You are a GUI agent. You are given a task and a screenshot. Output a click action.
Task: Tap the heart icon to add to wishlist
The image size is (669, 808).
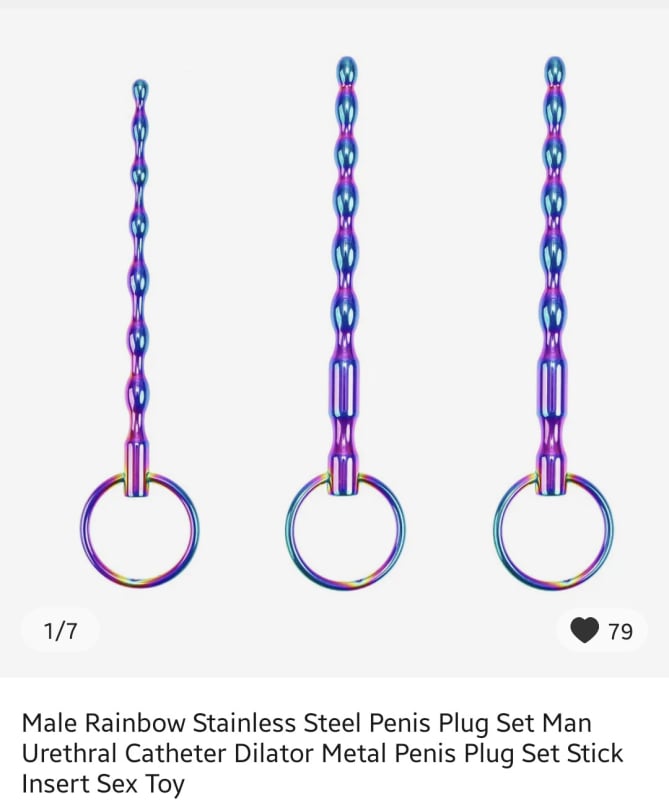[x=584, y=631]
